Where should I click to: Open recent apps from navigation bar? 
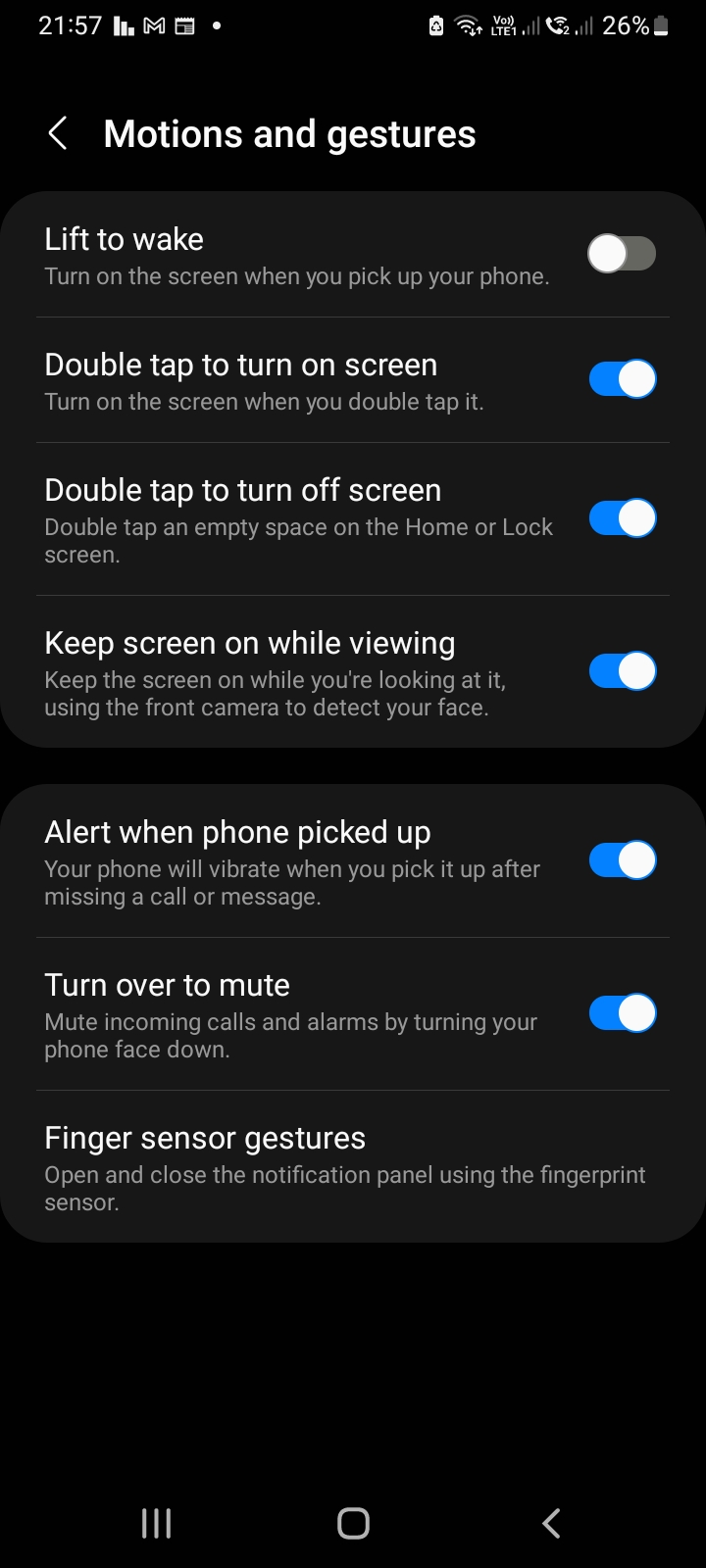coord(157,1523)
